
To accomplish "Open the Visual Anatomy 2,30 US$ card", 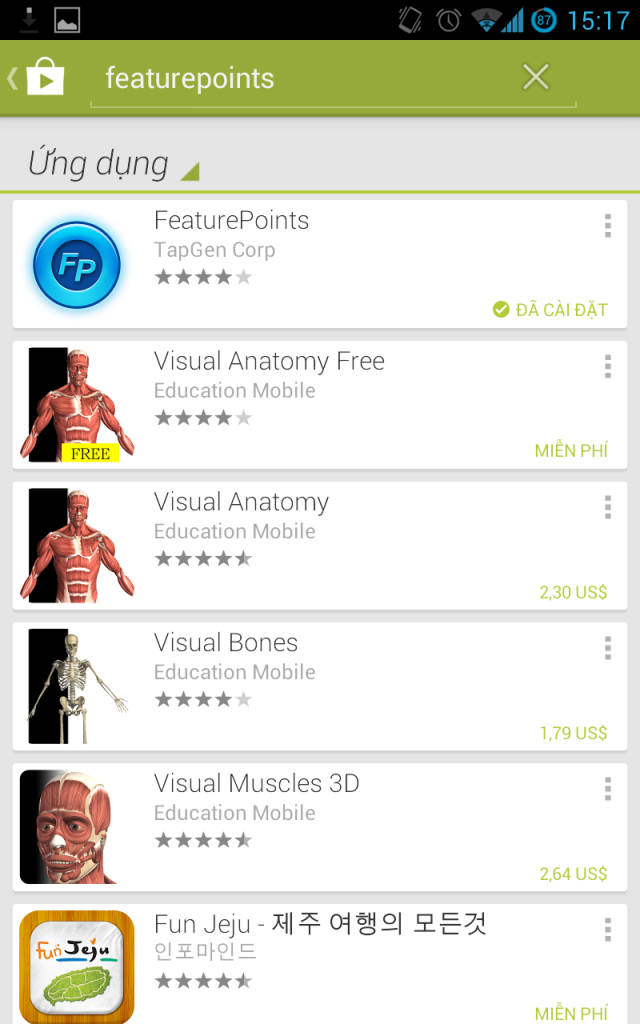I will point(319,545).
